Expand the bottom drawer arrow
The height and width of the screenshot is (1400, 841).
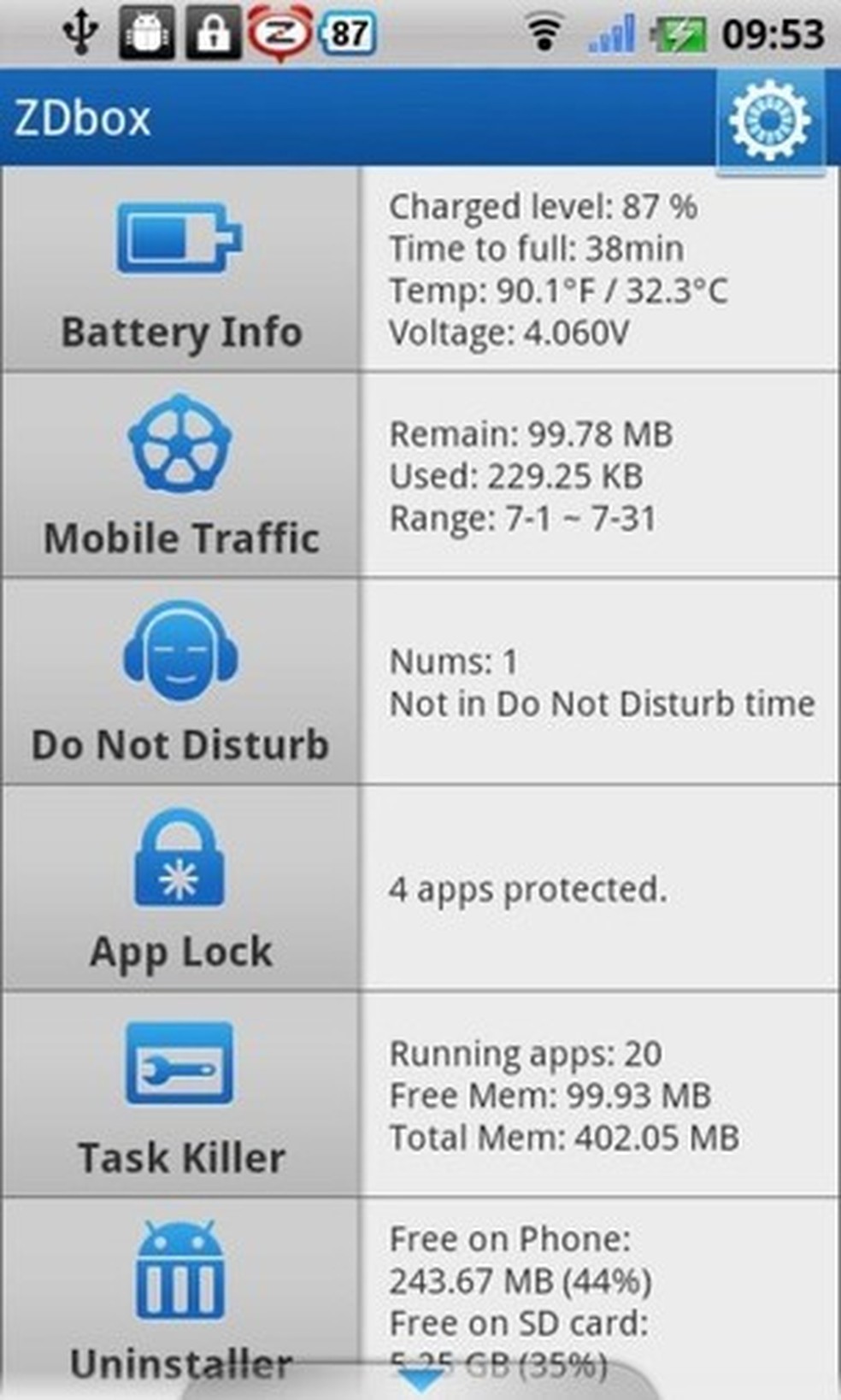coord(422,1378)
